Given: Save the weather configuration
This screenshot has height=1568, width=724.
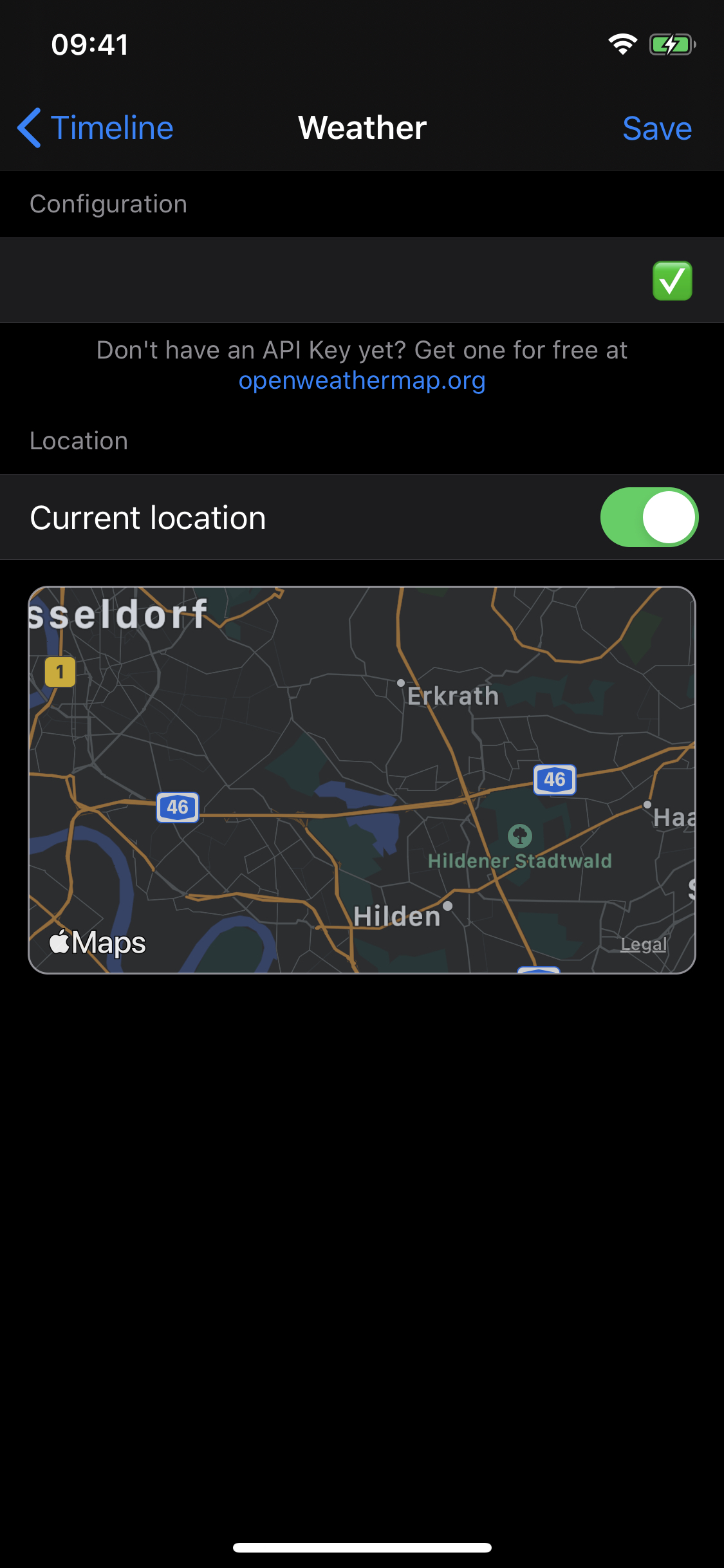Looking at the screenshot, I should point(657,128).
